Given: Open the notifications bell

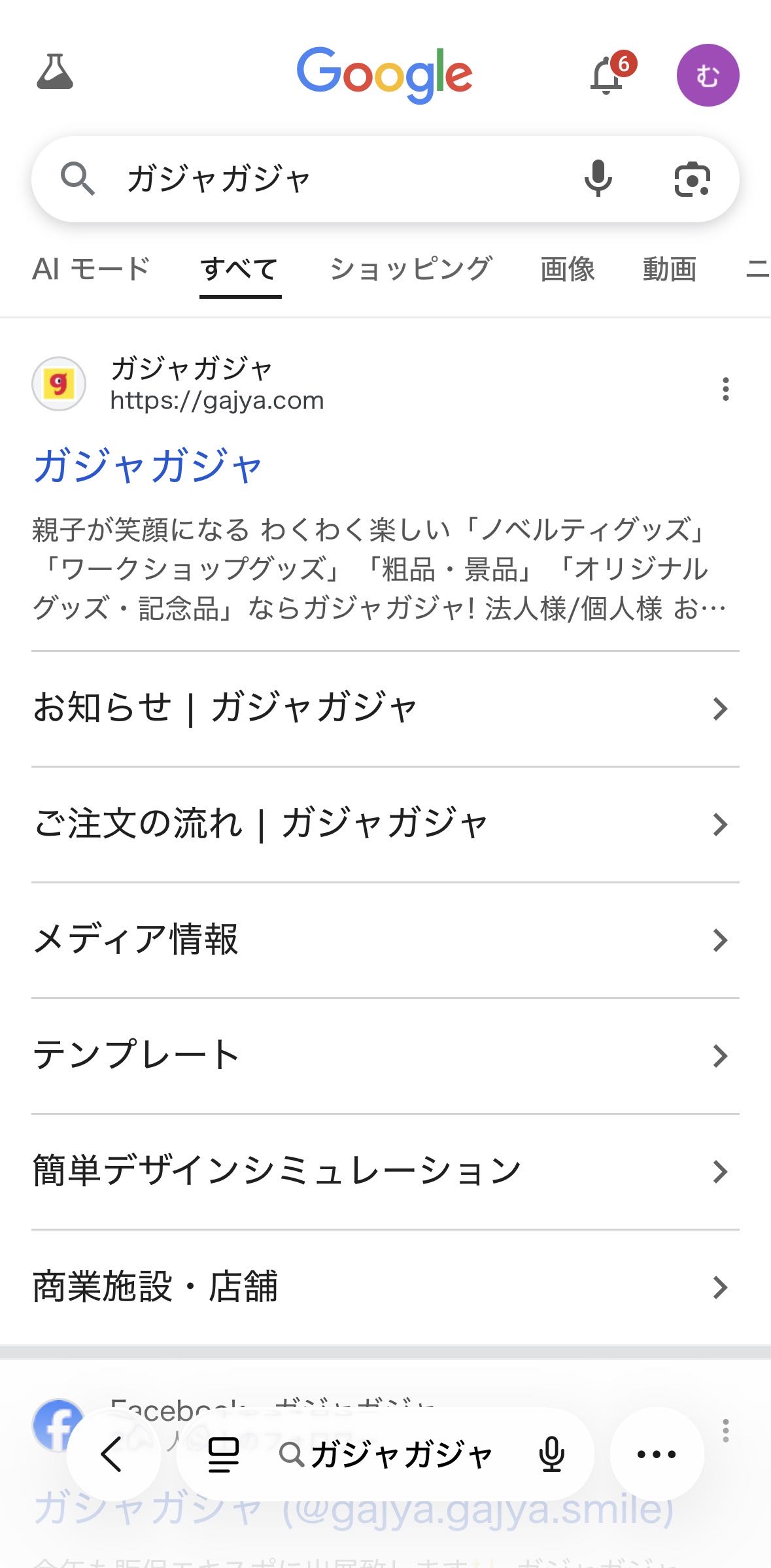Looking at the screenshot, I should click(x=608, y=76).
